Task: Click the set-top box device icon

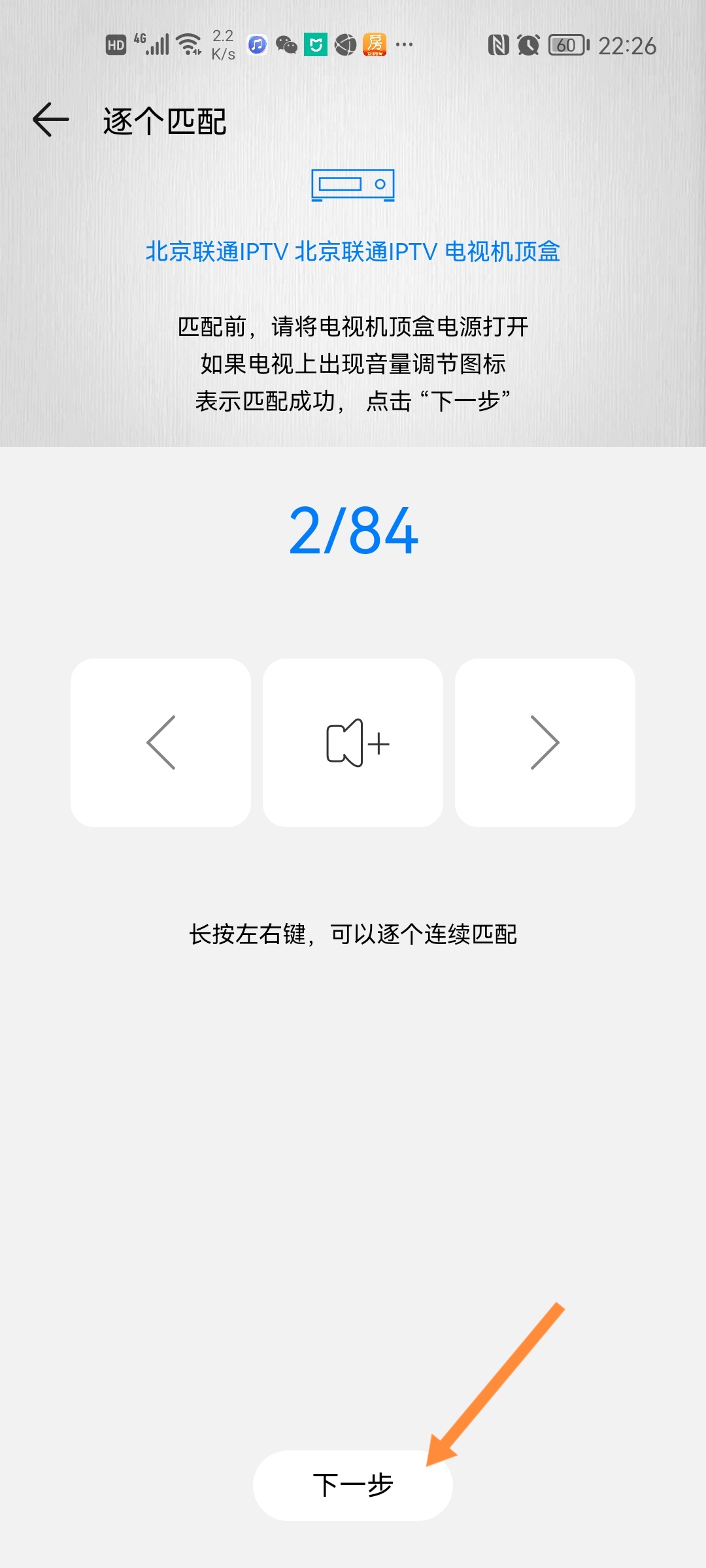Action: pos(353,184)
